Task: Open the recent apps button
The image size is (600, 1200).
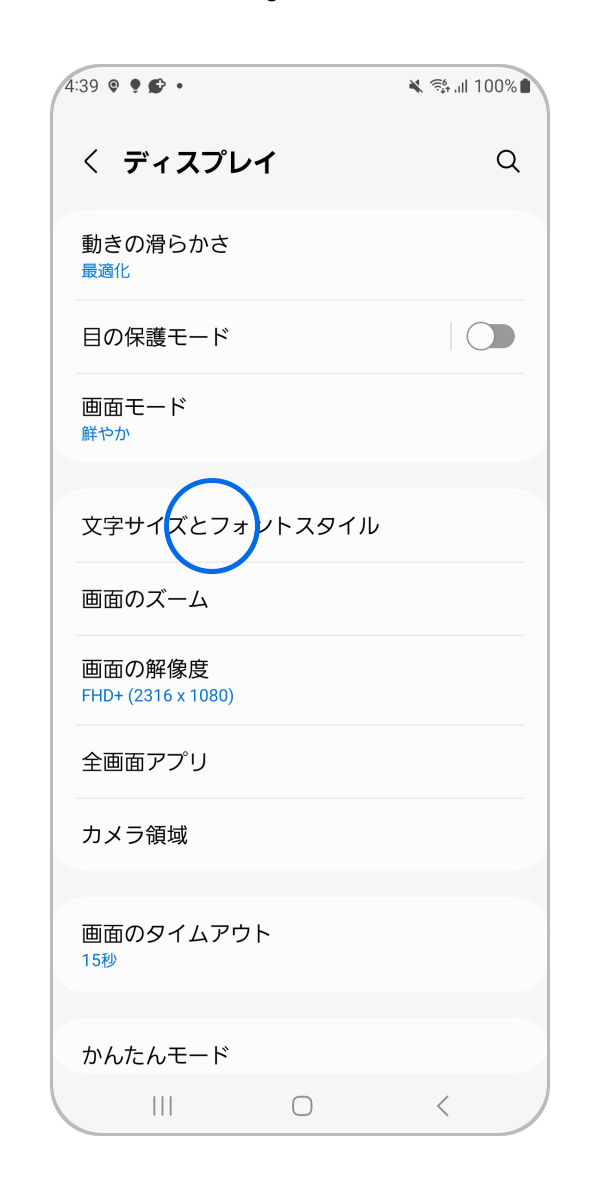Action: [x=162, y=1105]
